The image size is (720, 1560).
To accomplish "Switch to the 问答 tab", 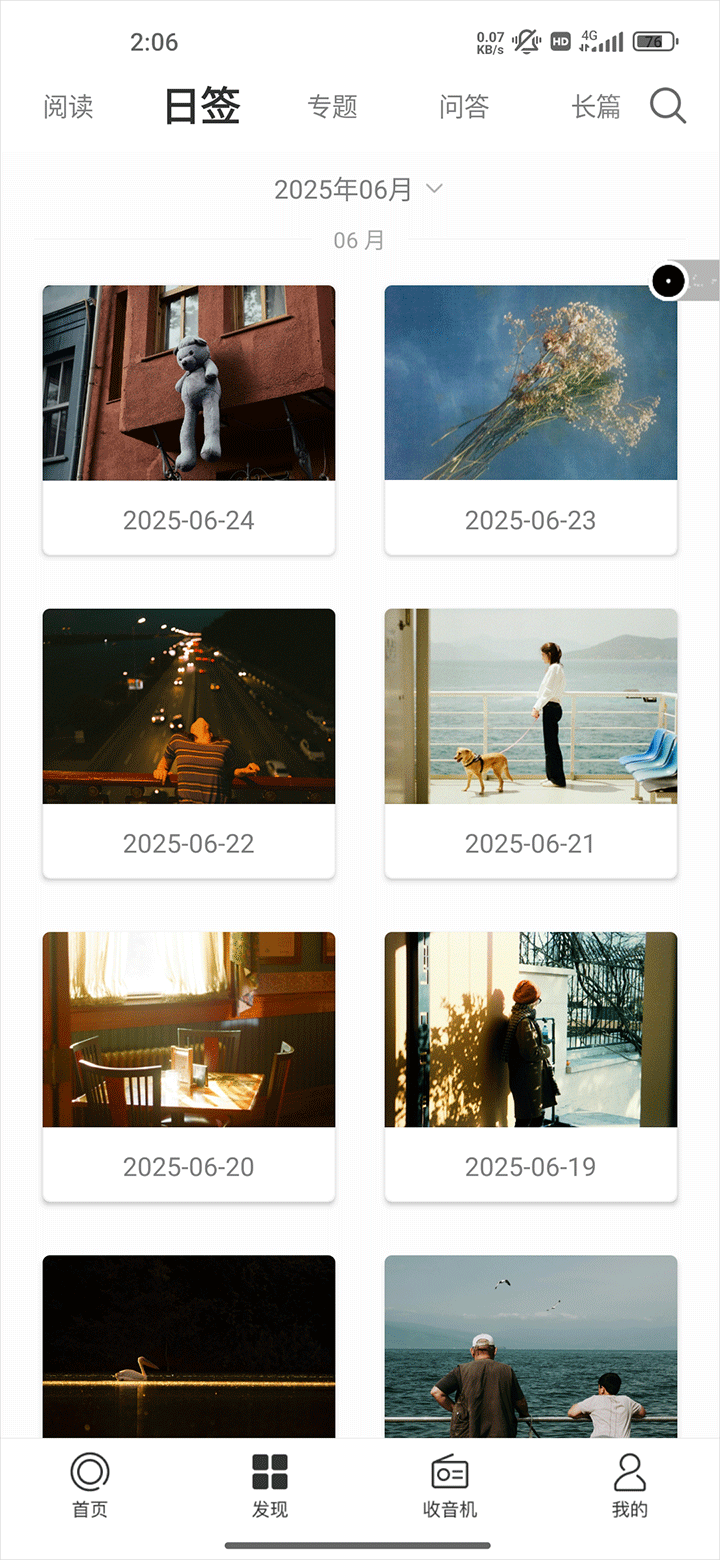I will [x=464, y=107].
